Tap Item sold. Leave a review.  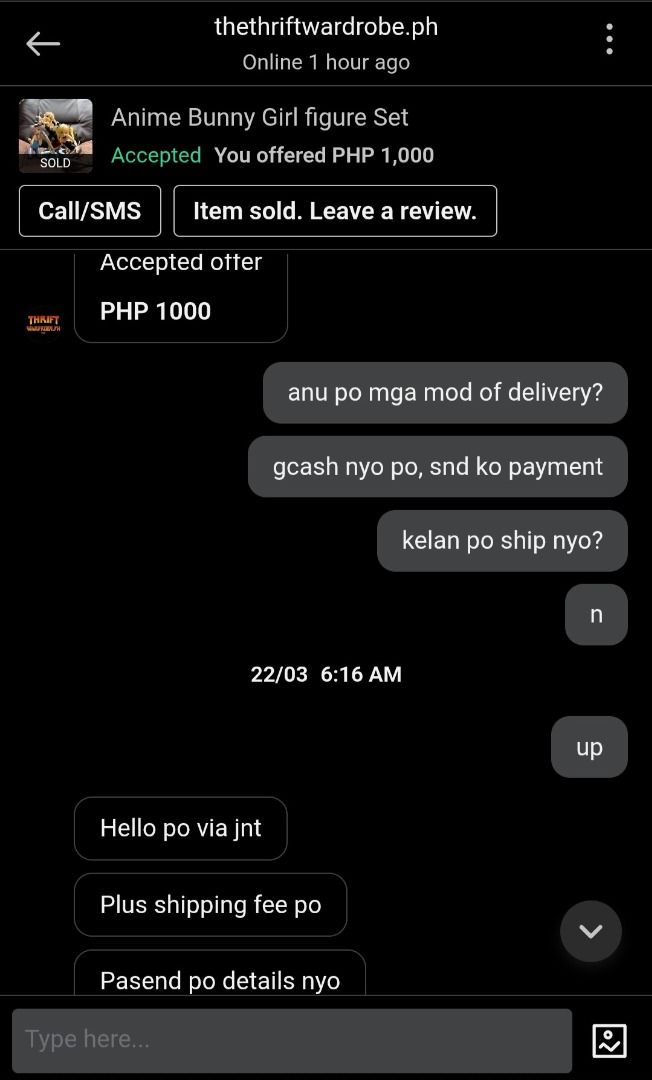click(x=335, y=211)
